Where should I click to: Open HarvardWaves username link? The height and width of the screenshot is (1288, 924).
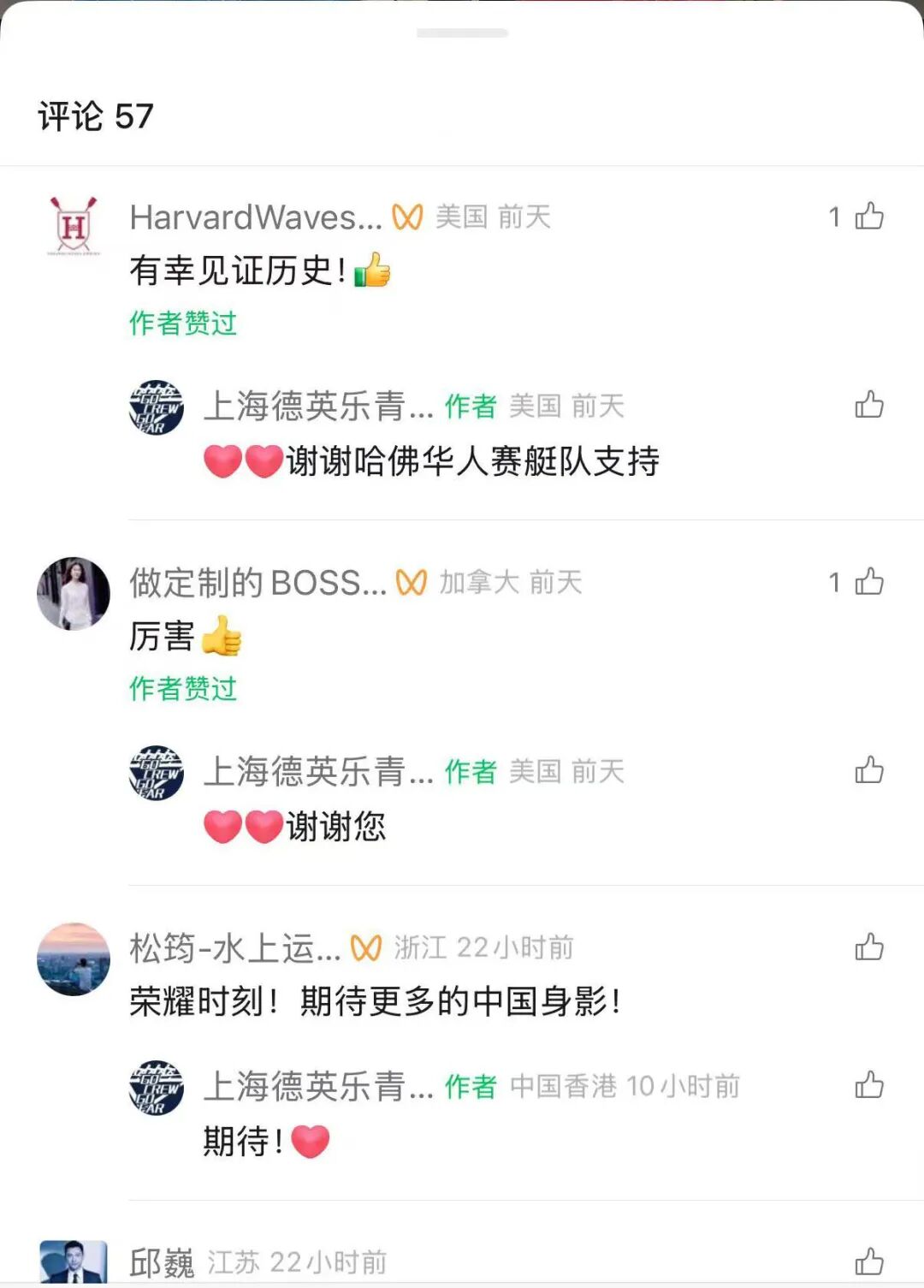click(x=255, y=217)
